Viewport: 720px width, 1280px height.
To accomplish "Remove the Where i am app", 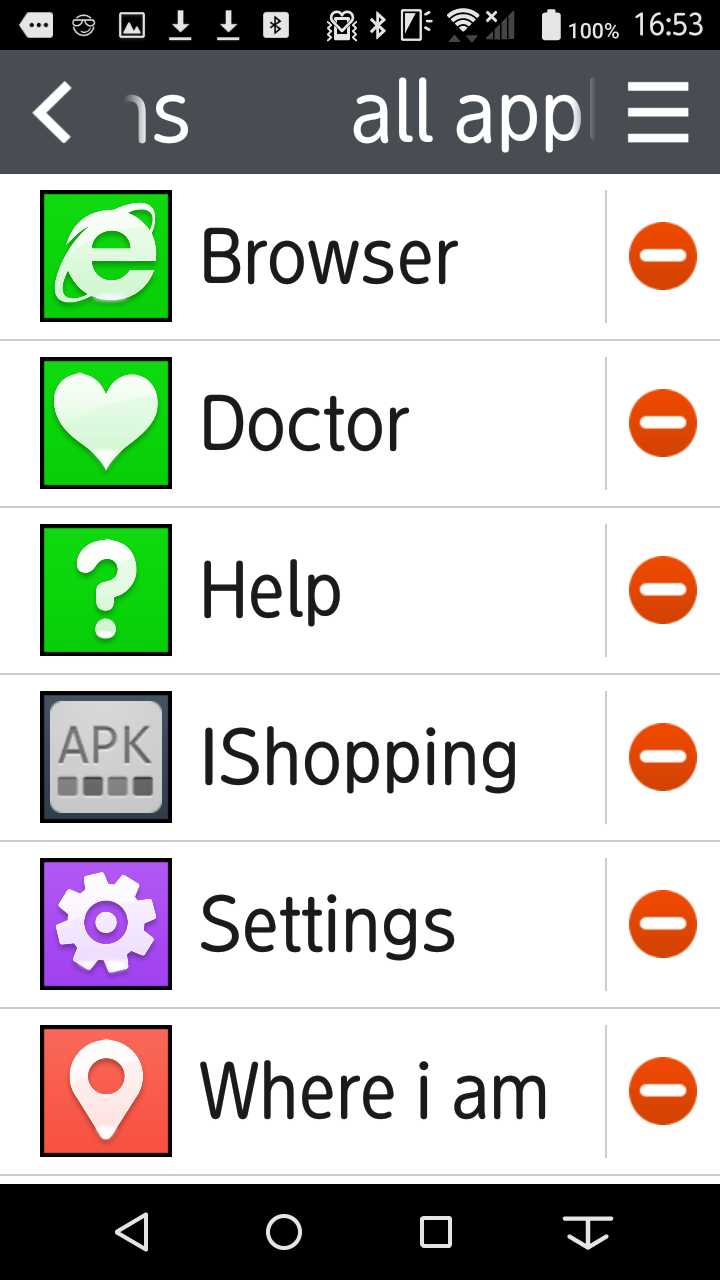I will coord(662,1091).
